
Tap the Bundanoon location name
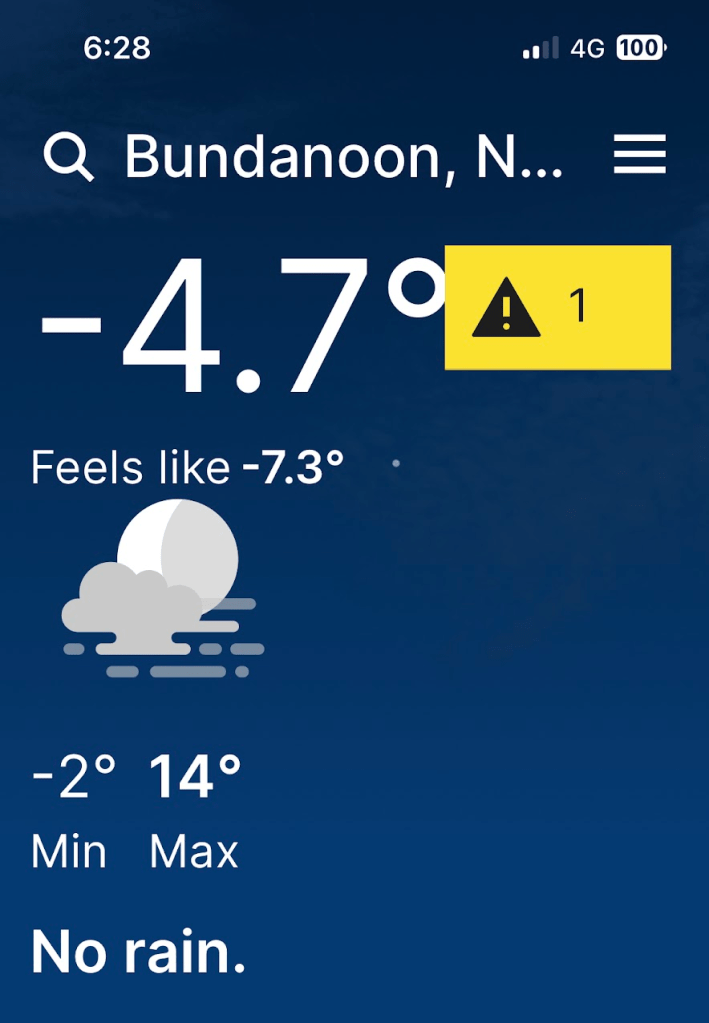[x=343, y=157]
